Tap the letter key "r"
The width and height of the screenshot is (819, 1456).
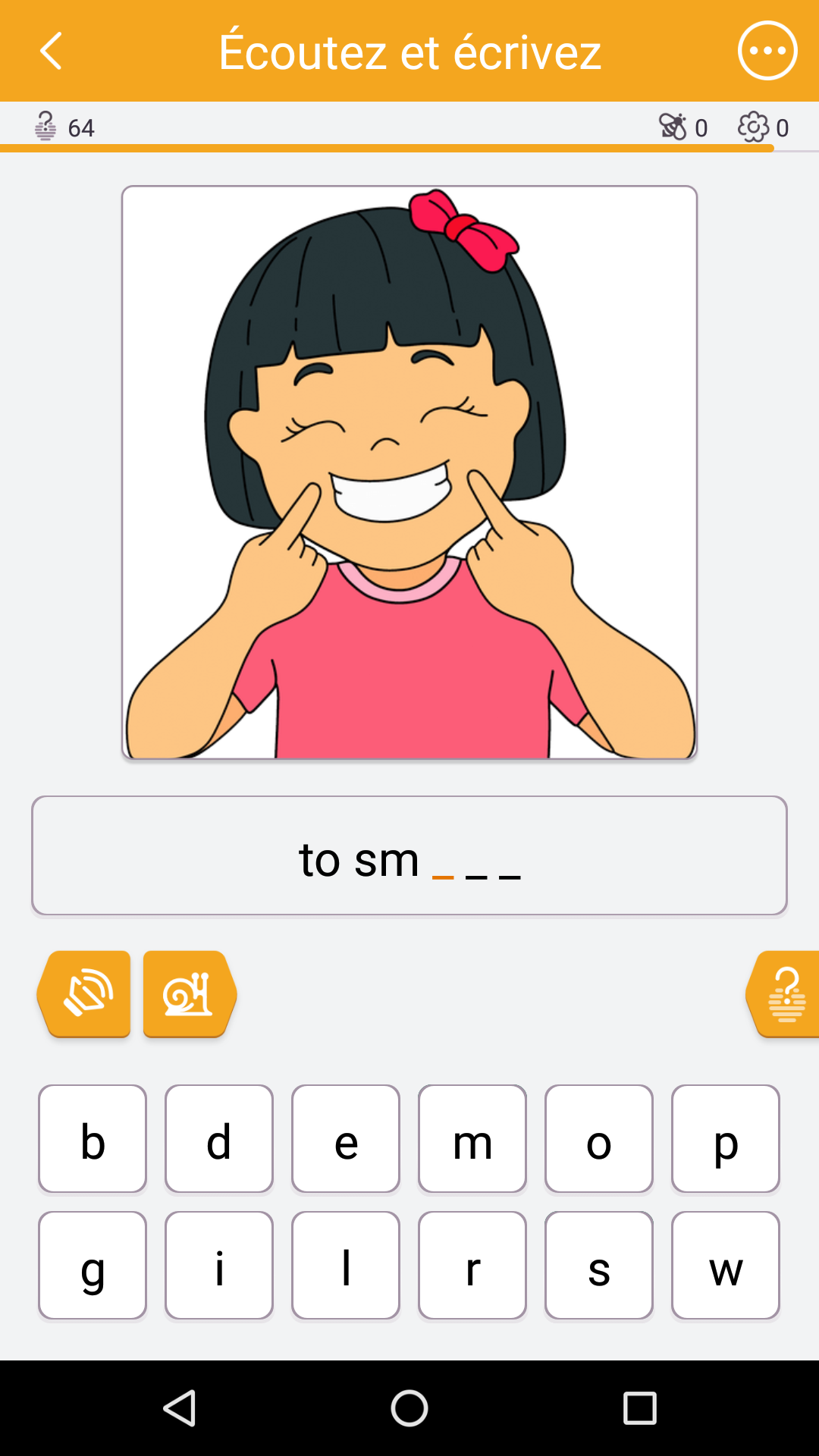pos(472,1266)
